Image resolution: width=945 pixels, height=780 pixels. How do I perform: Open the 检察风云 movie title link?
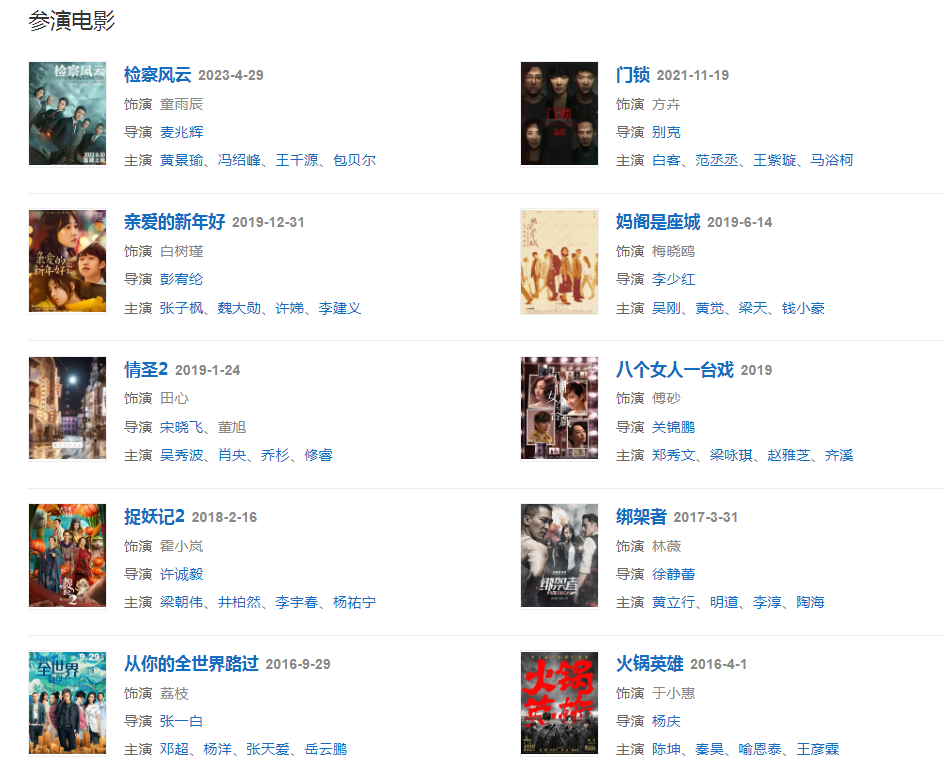point(157,75)
